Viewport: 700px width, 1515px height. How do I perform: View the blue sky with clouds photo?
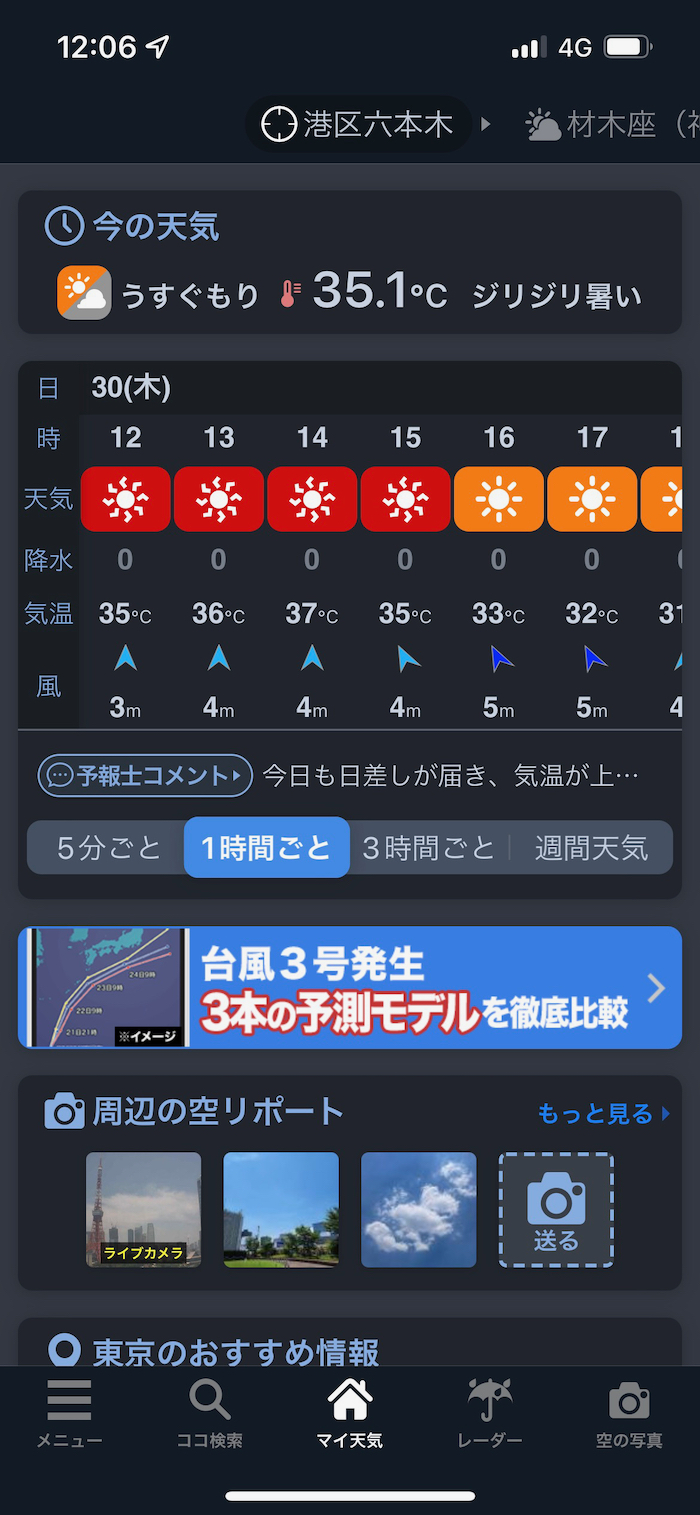418,1209
